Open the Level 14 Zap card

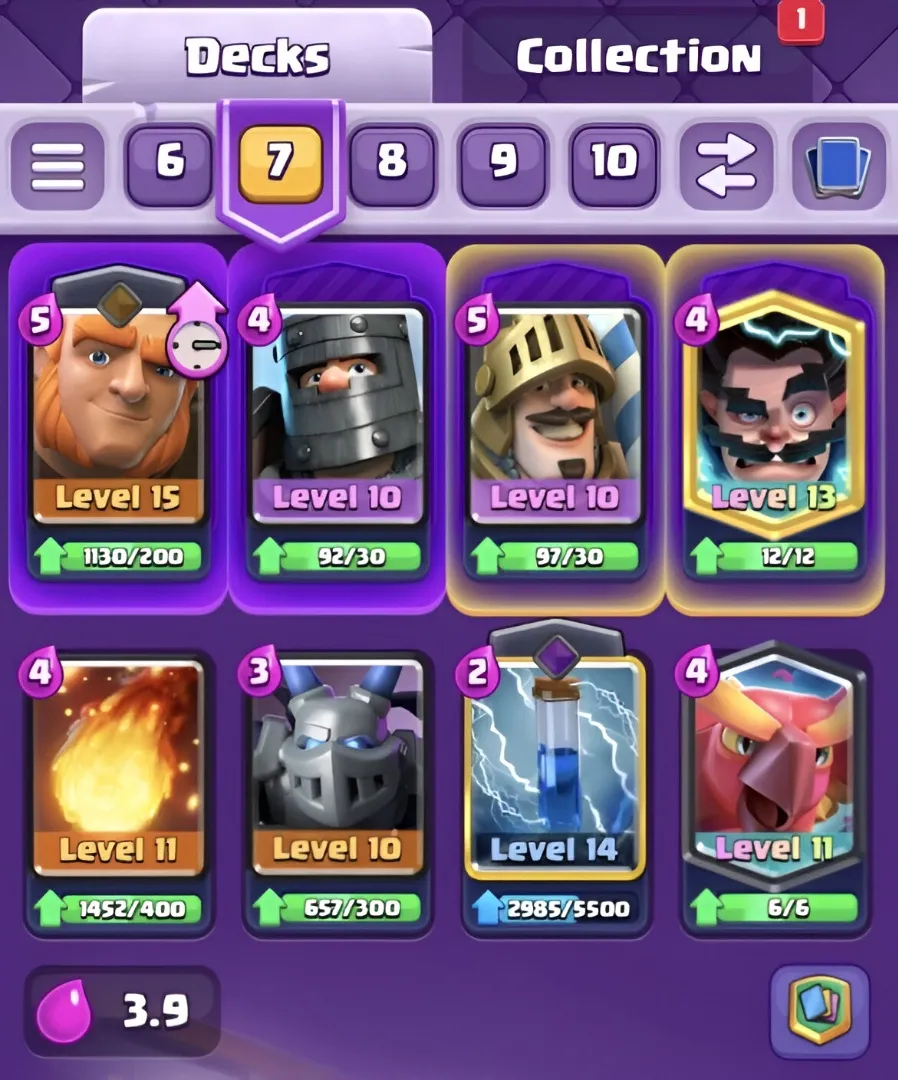pyautogui.click(x=556, y=768)
